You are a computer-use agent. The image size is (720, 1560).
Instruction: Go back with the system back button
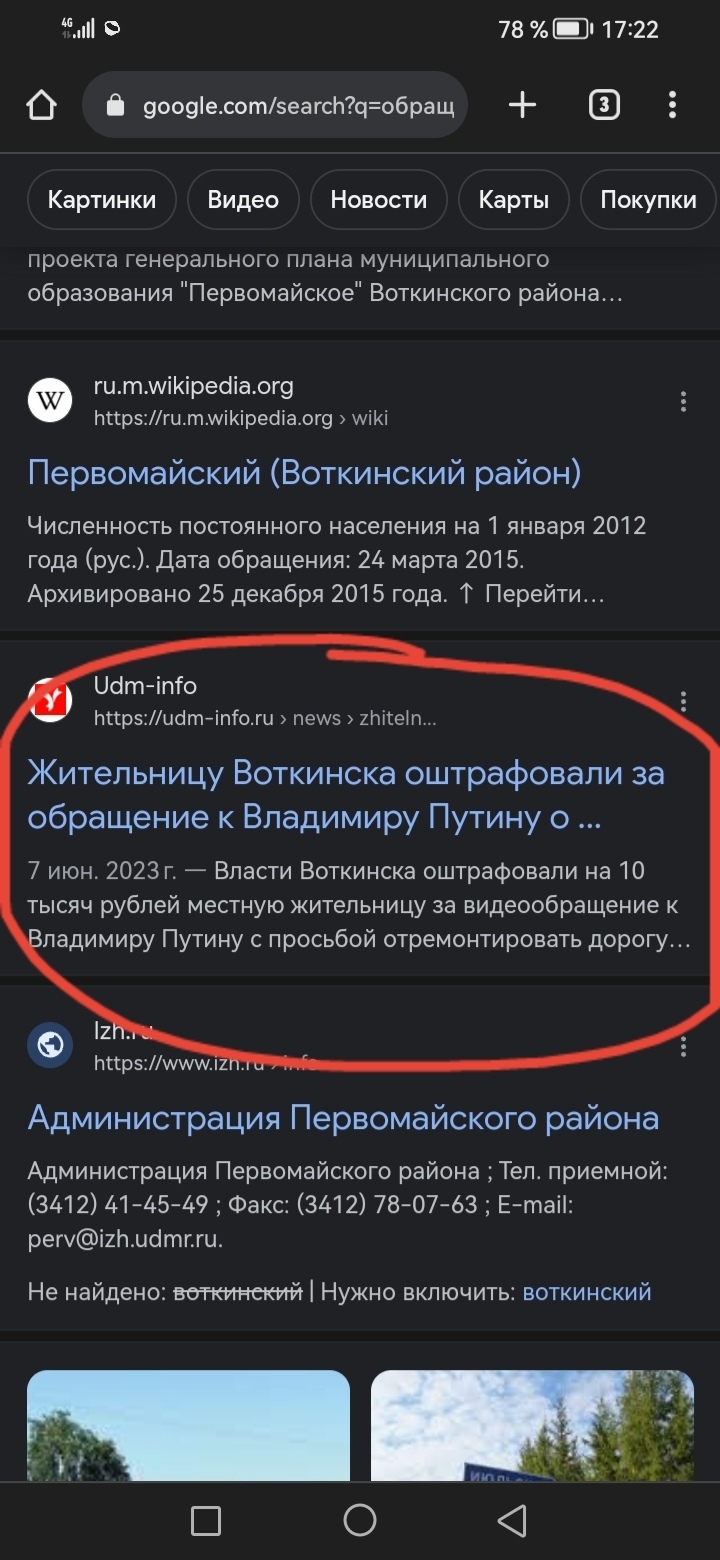pyautogui.click(x=512, y=1521)
